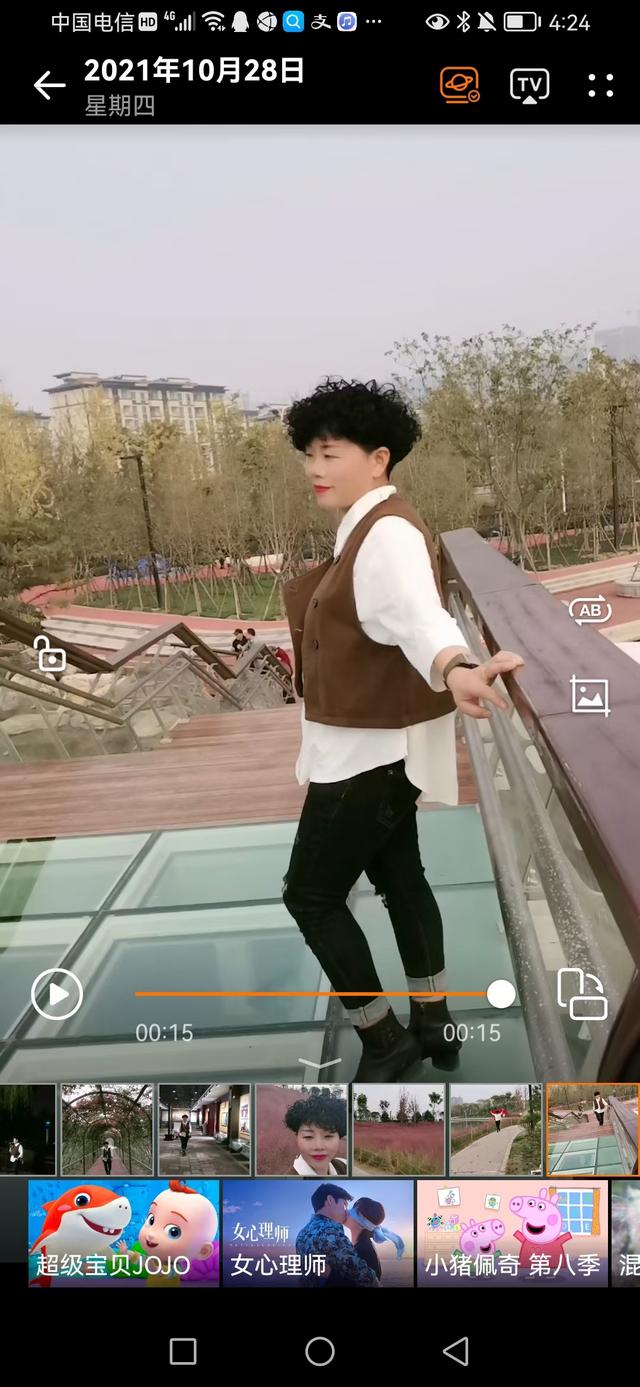Open 女心理师 show card
The image size is (640, 1387).
317,1233
